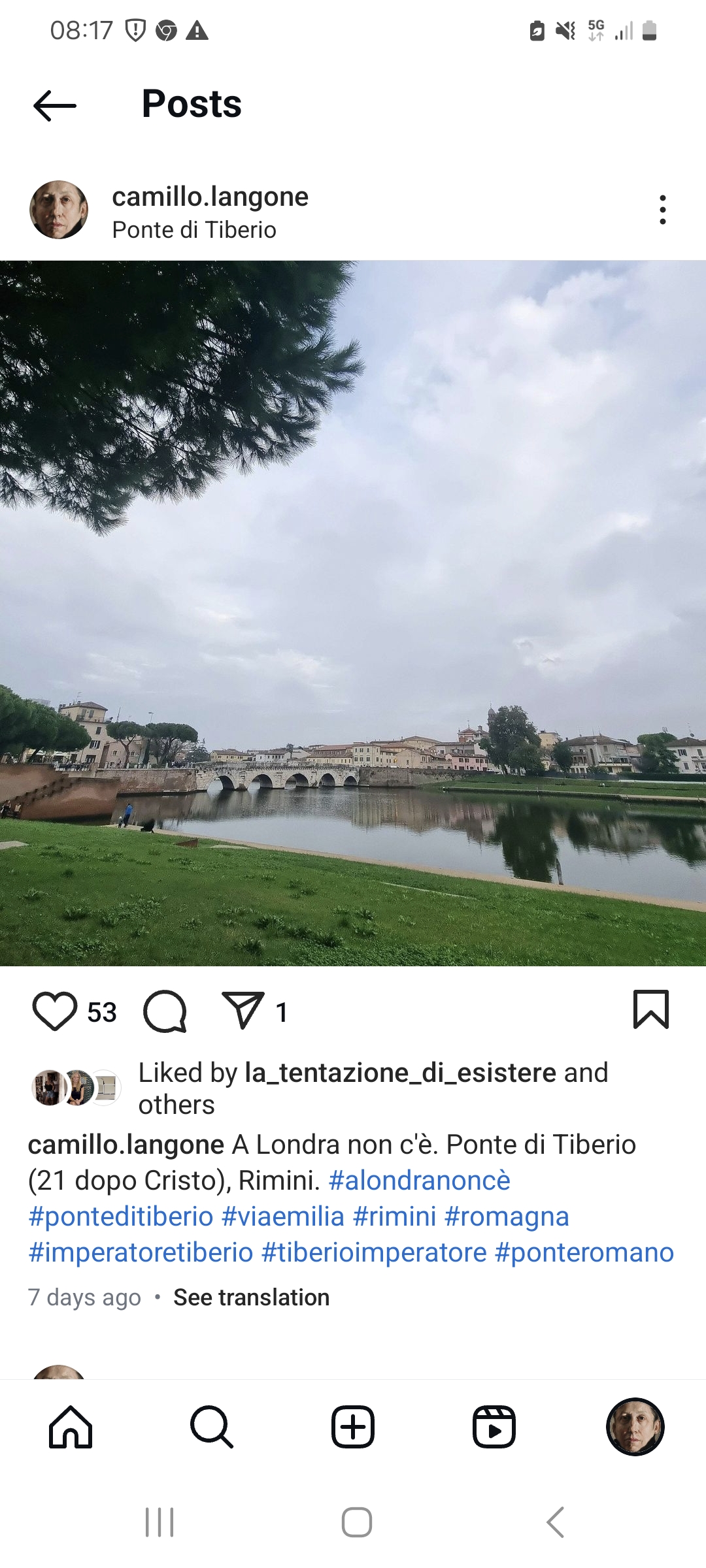Screen dimensions: 706x1568
Task: Tap See translation under the caption
Action: (251, 1298)
